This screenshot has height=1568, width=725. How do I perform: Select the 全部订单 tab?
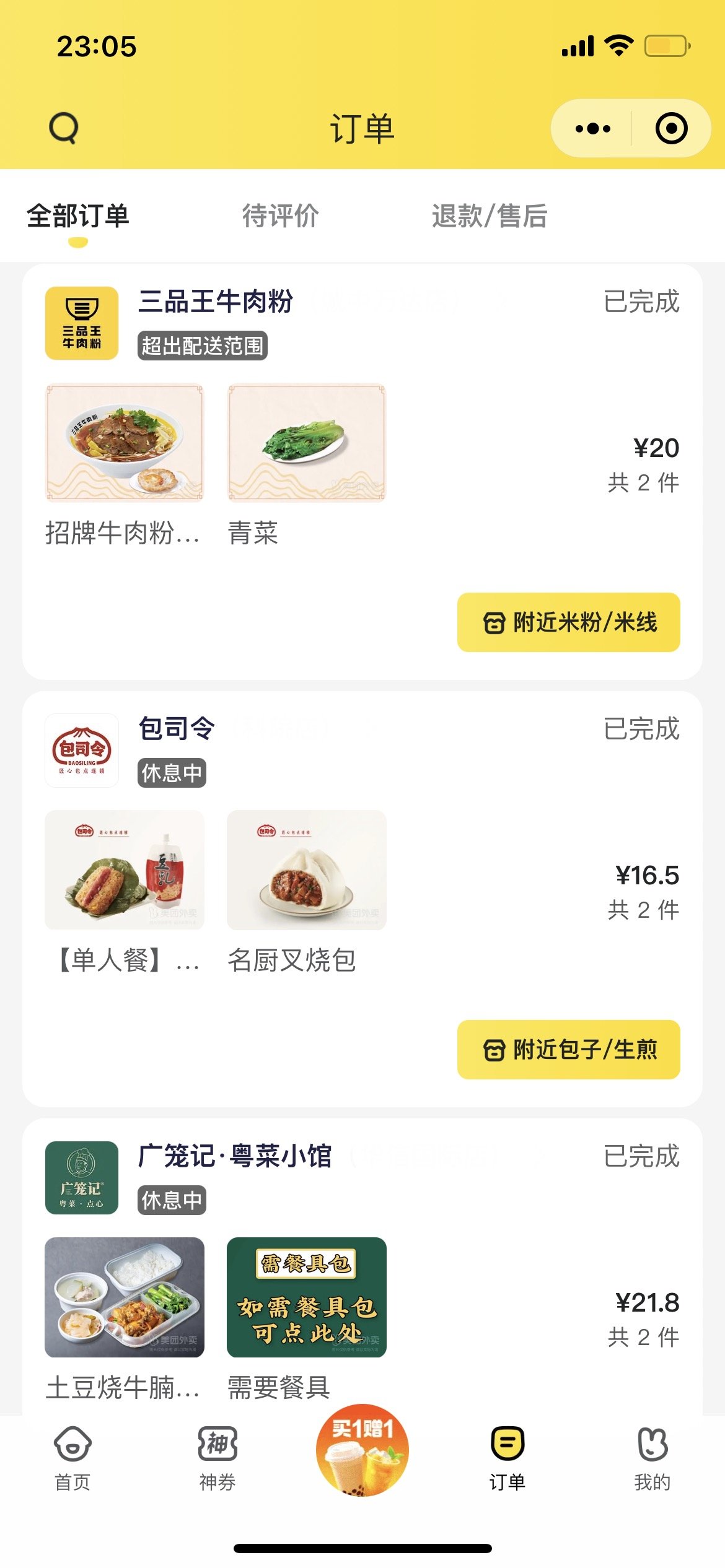coord(78,216)
